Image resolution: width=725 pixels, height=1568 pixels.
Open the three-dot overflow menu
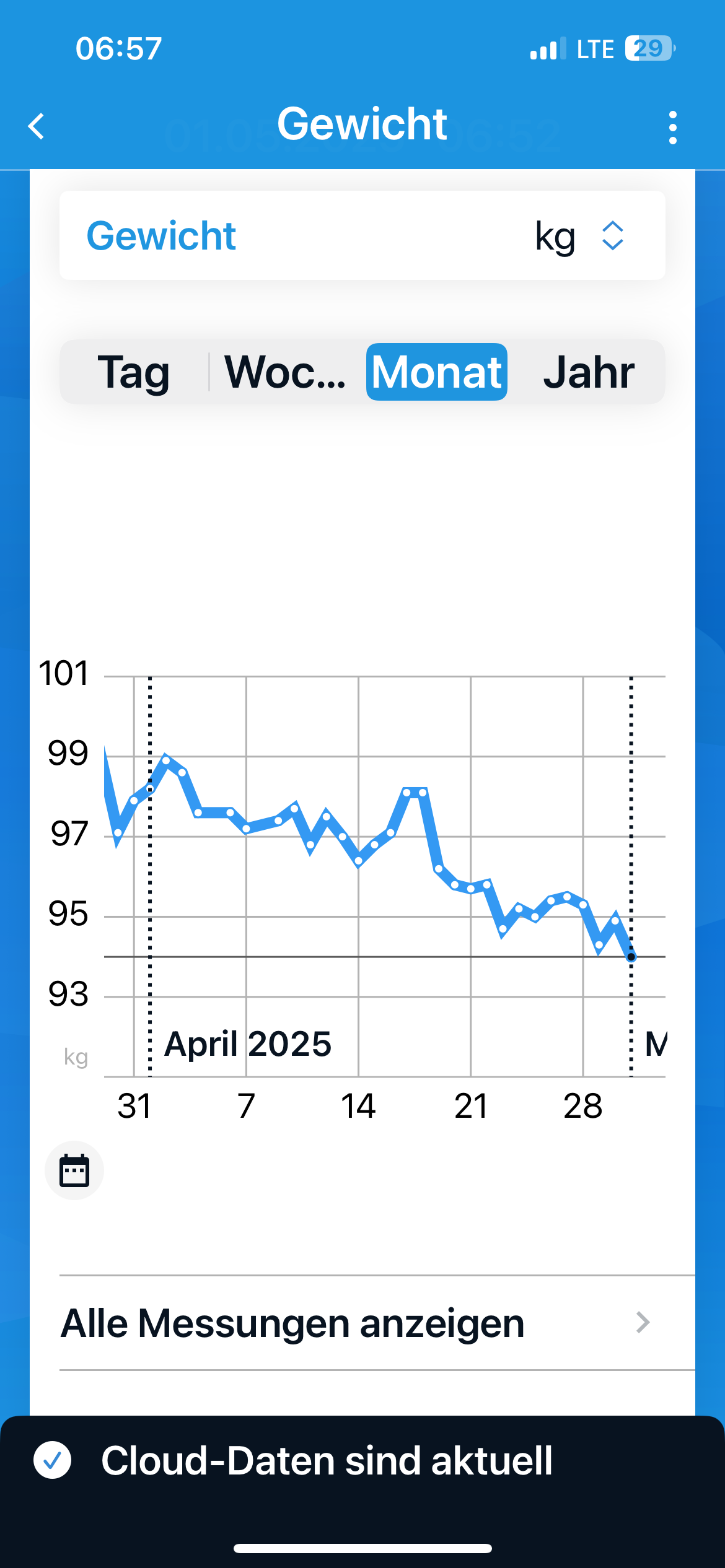click(673, 128)
